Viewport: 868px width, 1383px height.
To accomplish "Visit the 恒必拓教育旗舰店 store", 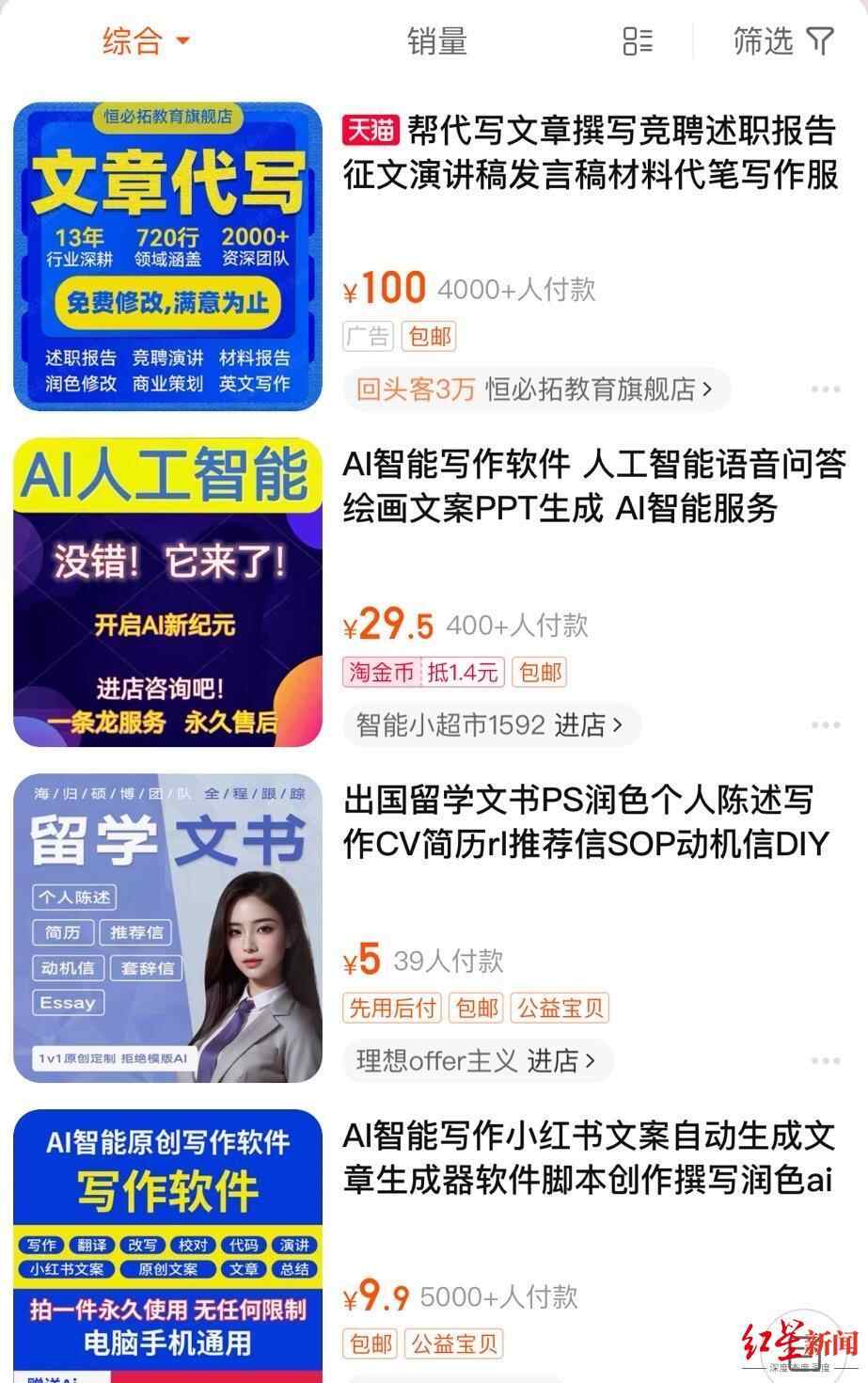I will (x=598, y=389).
